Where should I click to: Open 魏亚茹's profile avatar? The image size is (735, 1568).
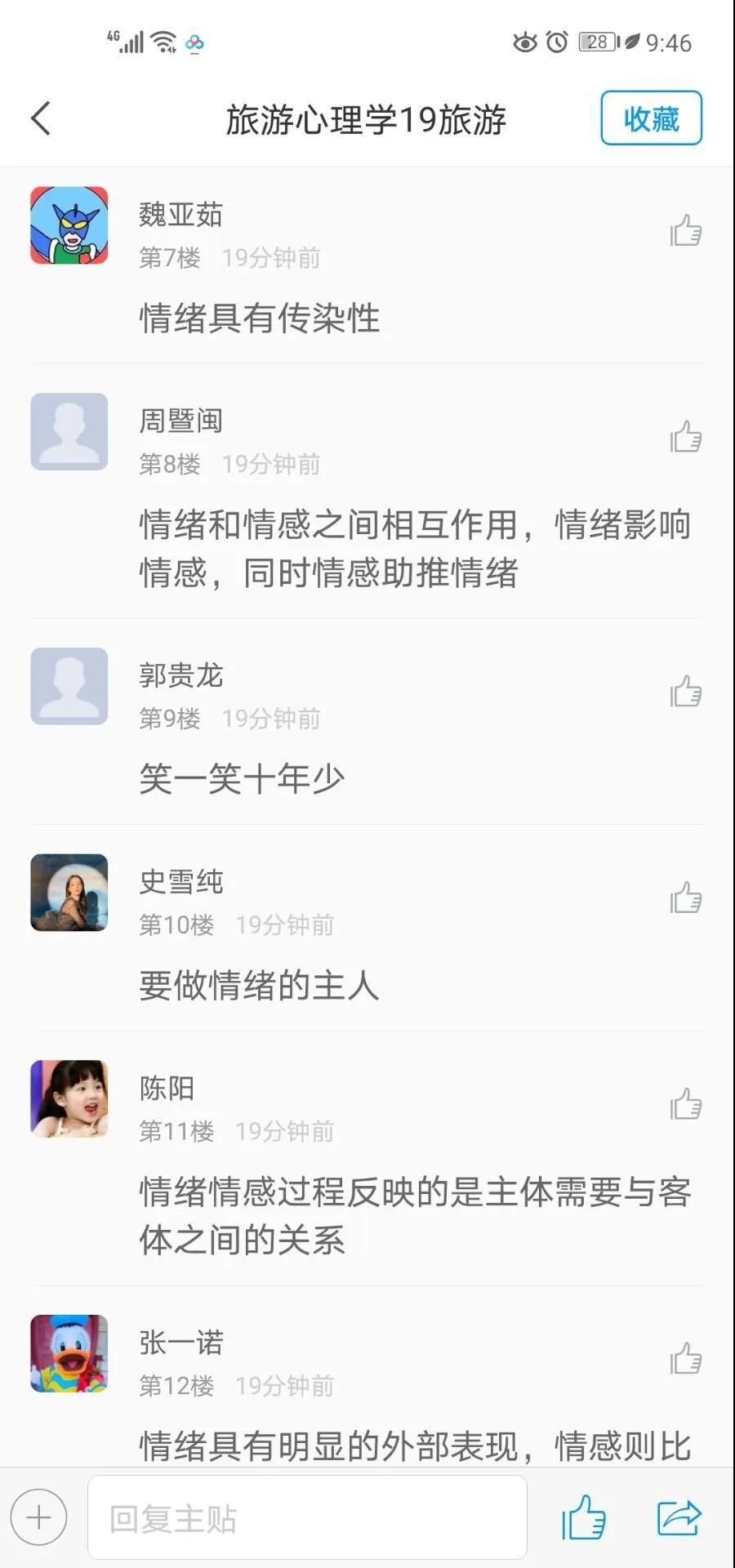[x=69, y=225]
